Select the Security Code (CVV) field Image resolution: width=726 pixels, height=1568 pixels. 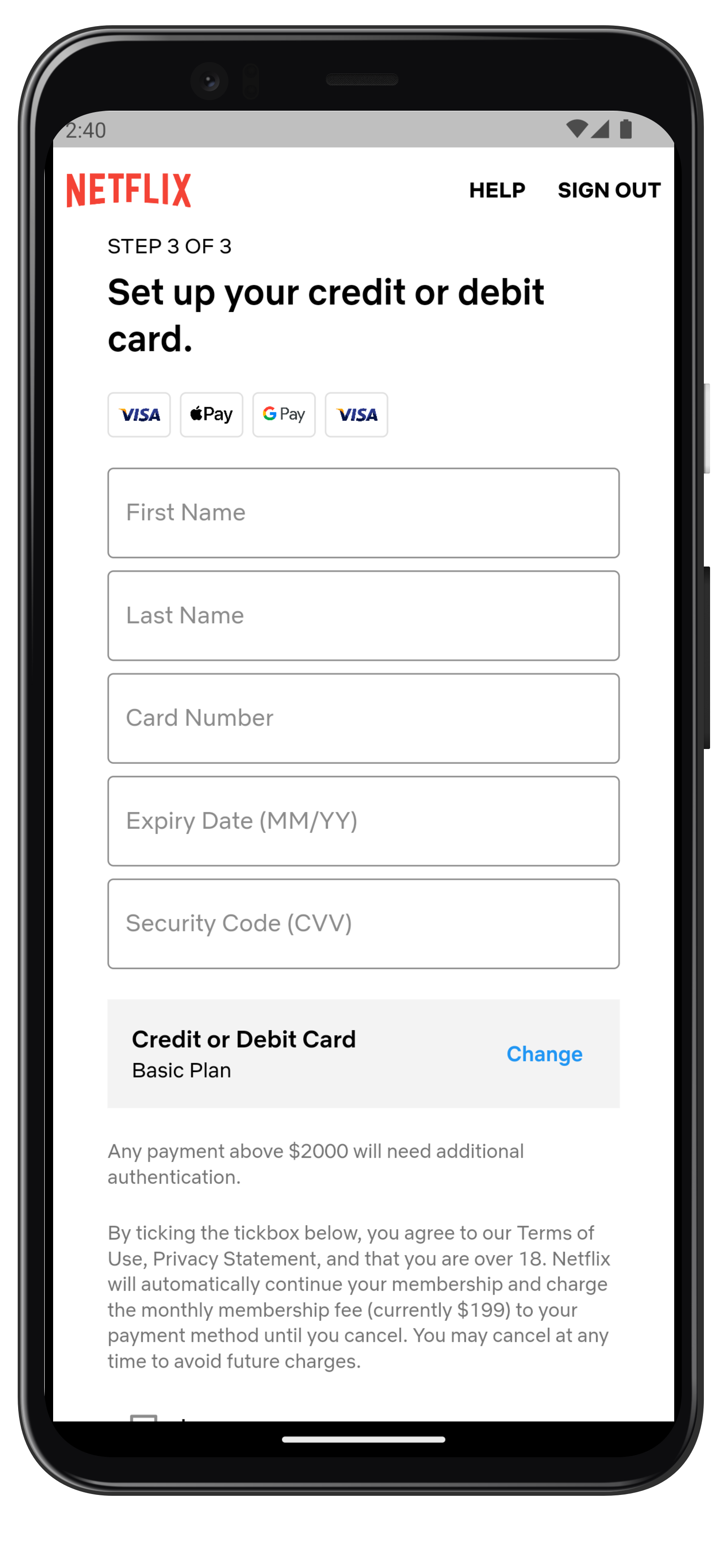pyautogui.click(x=363, y=924)
